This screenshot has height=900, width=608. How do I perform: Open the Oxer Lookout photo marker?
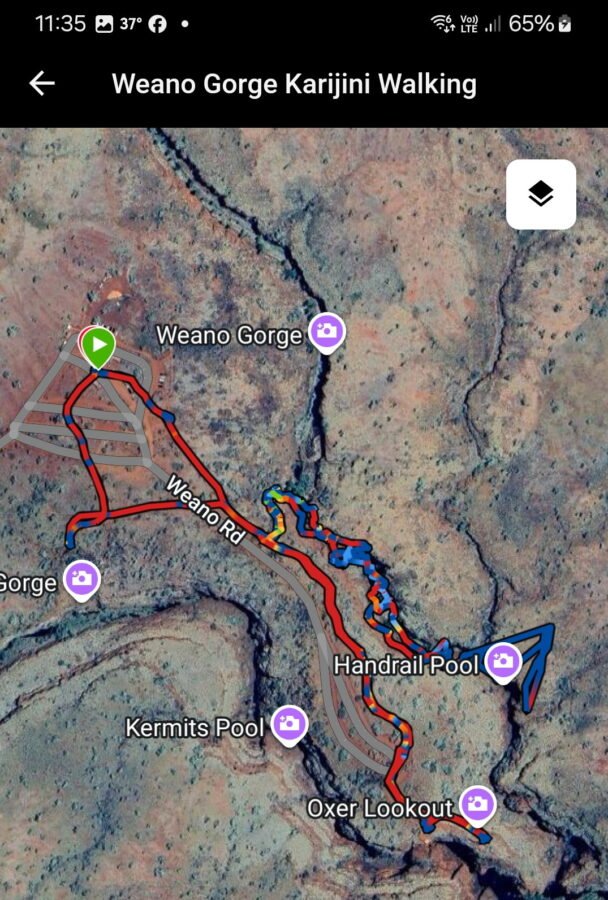click(x=479, y=803)
